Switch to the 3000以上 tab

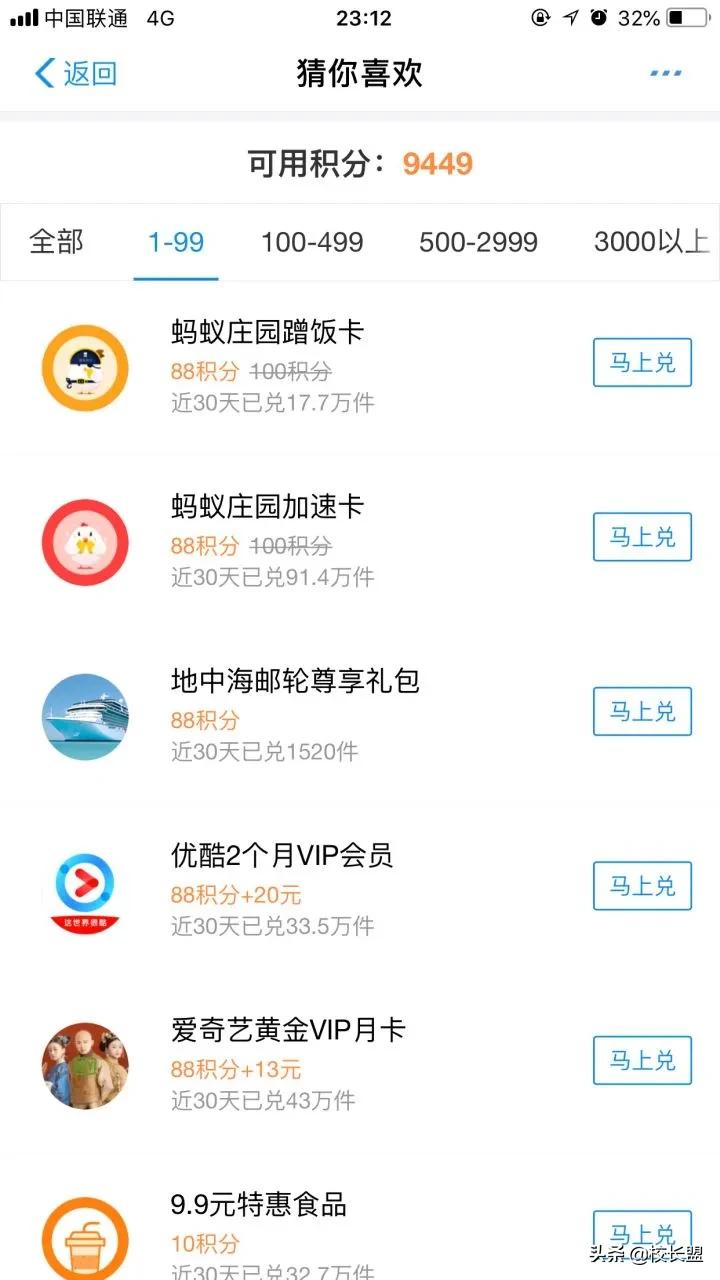click(650, 242)
